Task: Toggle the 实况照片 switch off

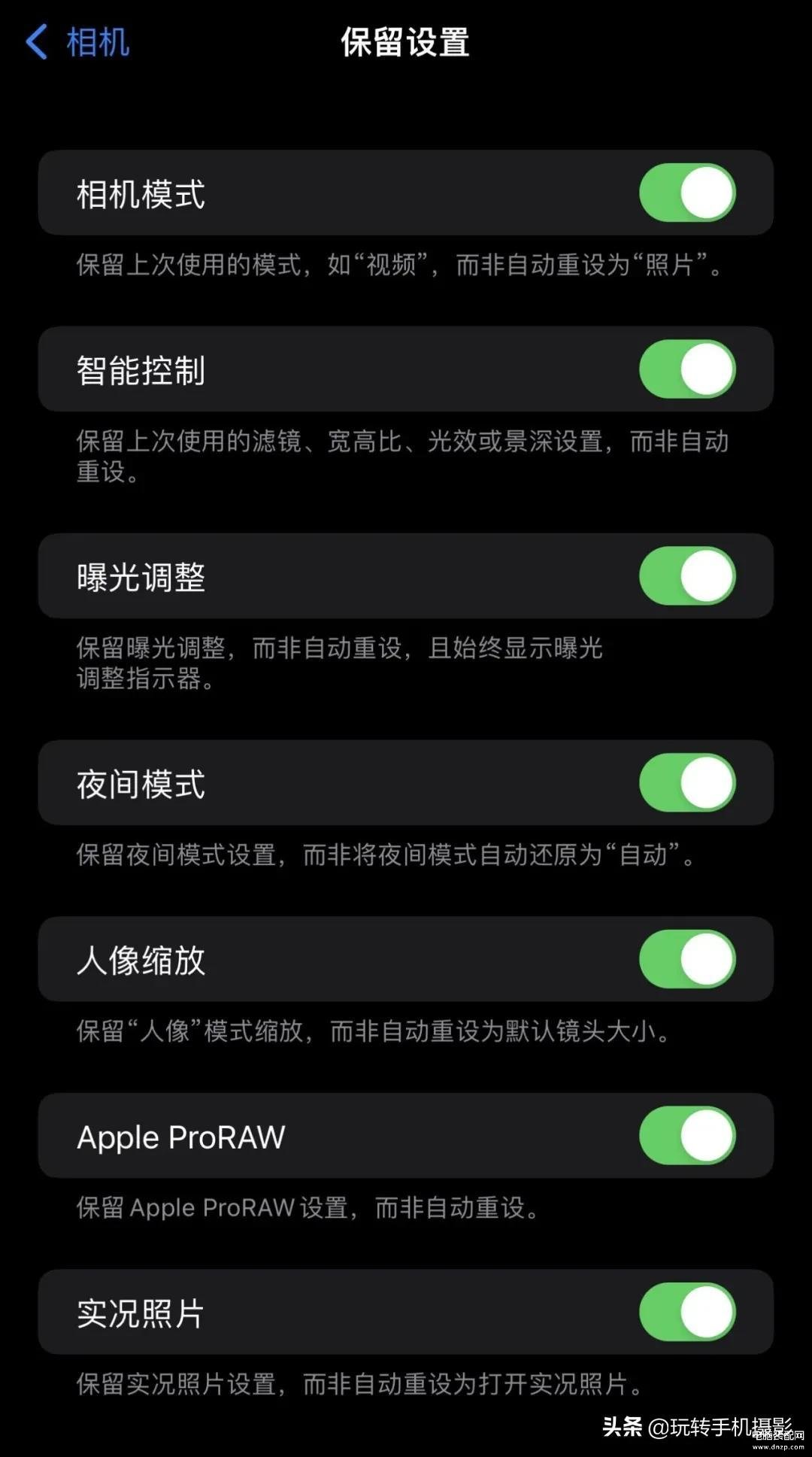Action: click(686, 1312)
